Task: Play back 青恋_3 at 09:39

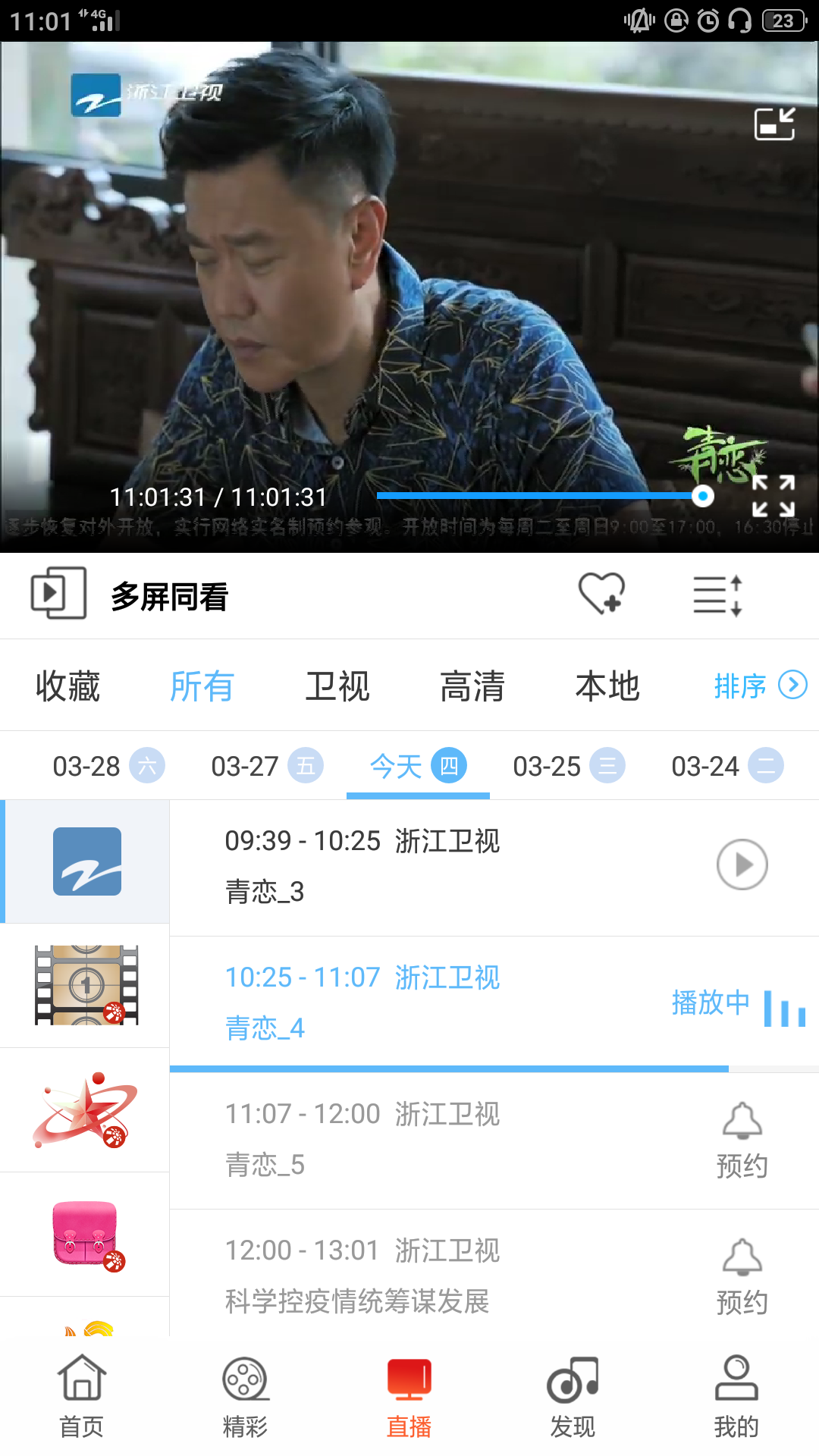Action: click(x=742, y=864)
